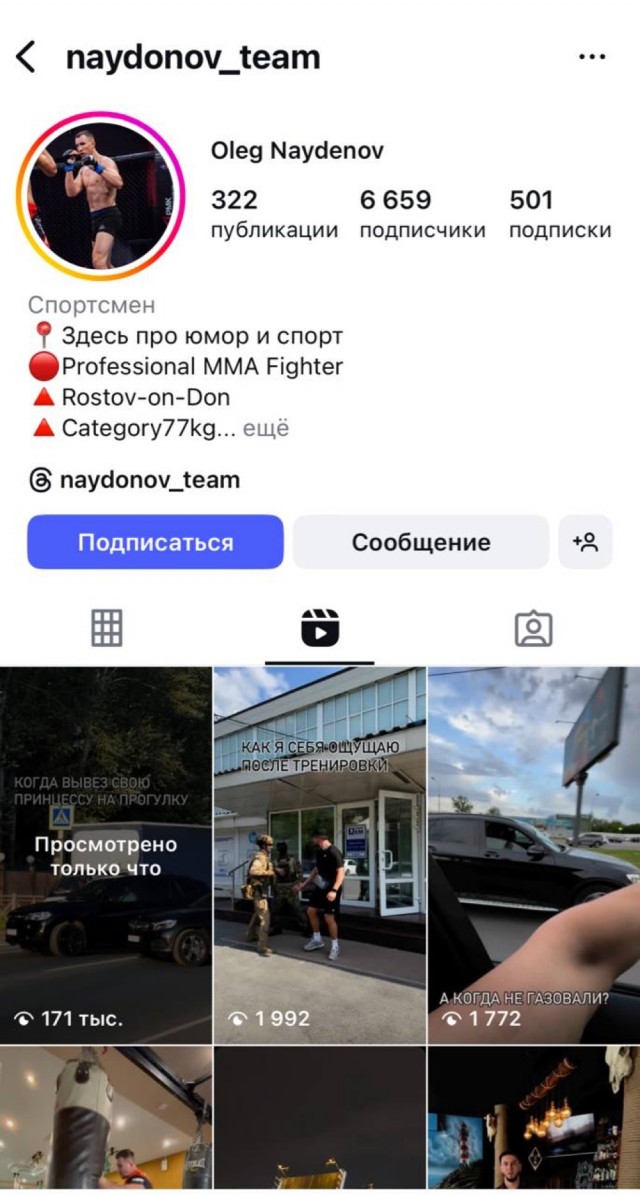Open the three-dot overflow menu
The image size is (640, 1195).
click(x=592, y=58)
